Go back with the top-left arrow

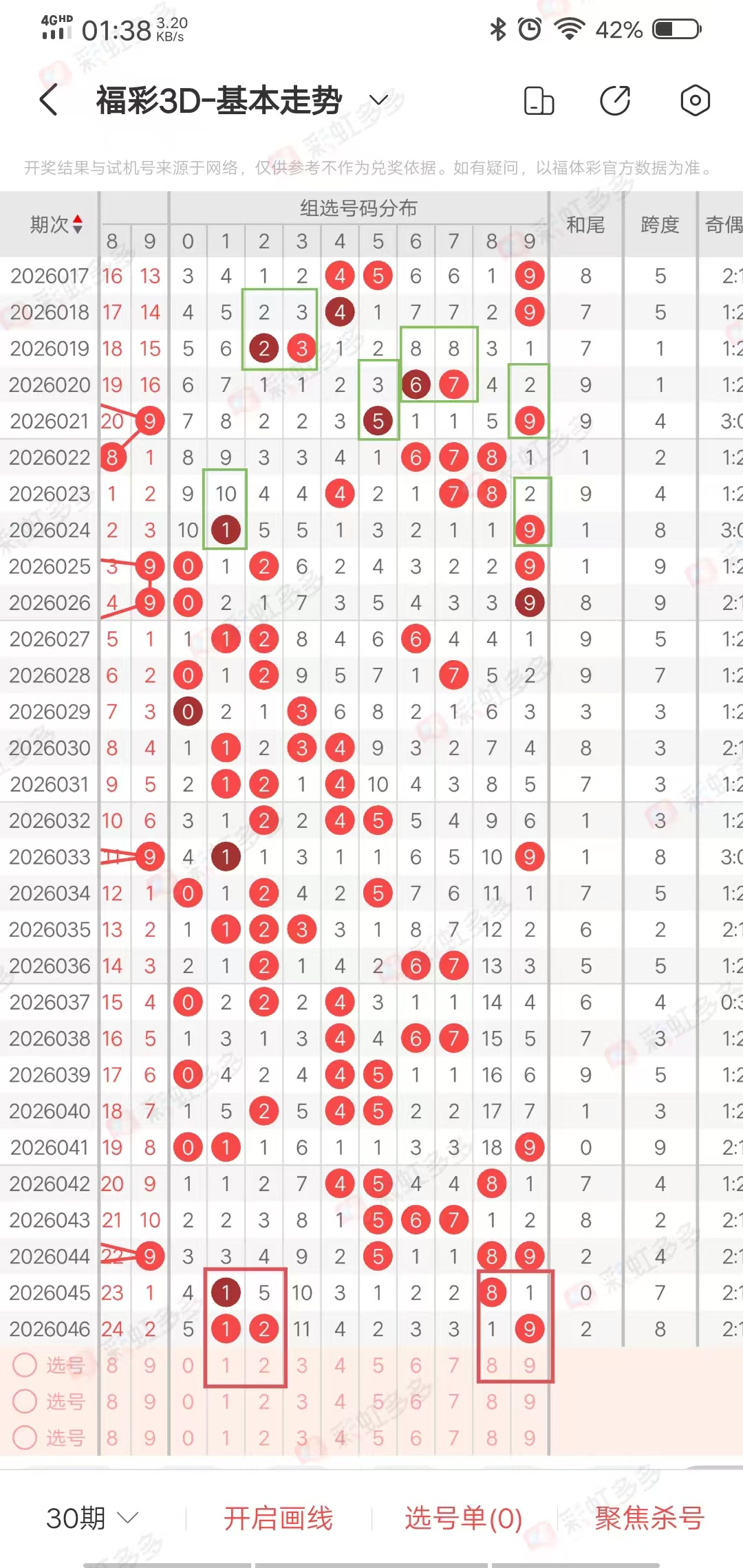[48, 100]
